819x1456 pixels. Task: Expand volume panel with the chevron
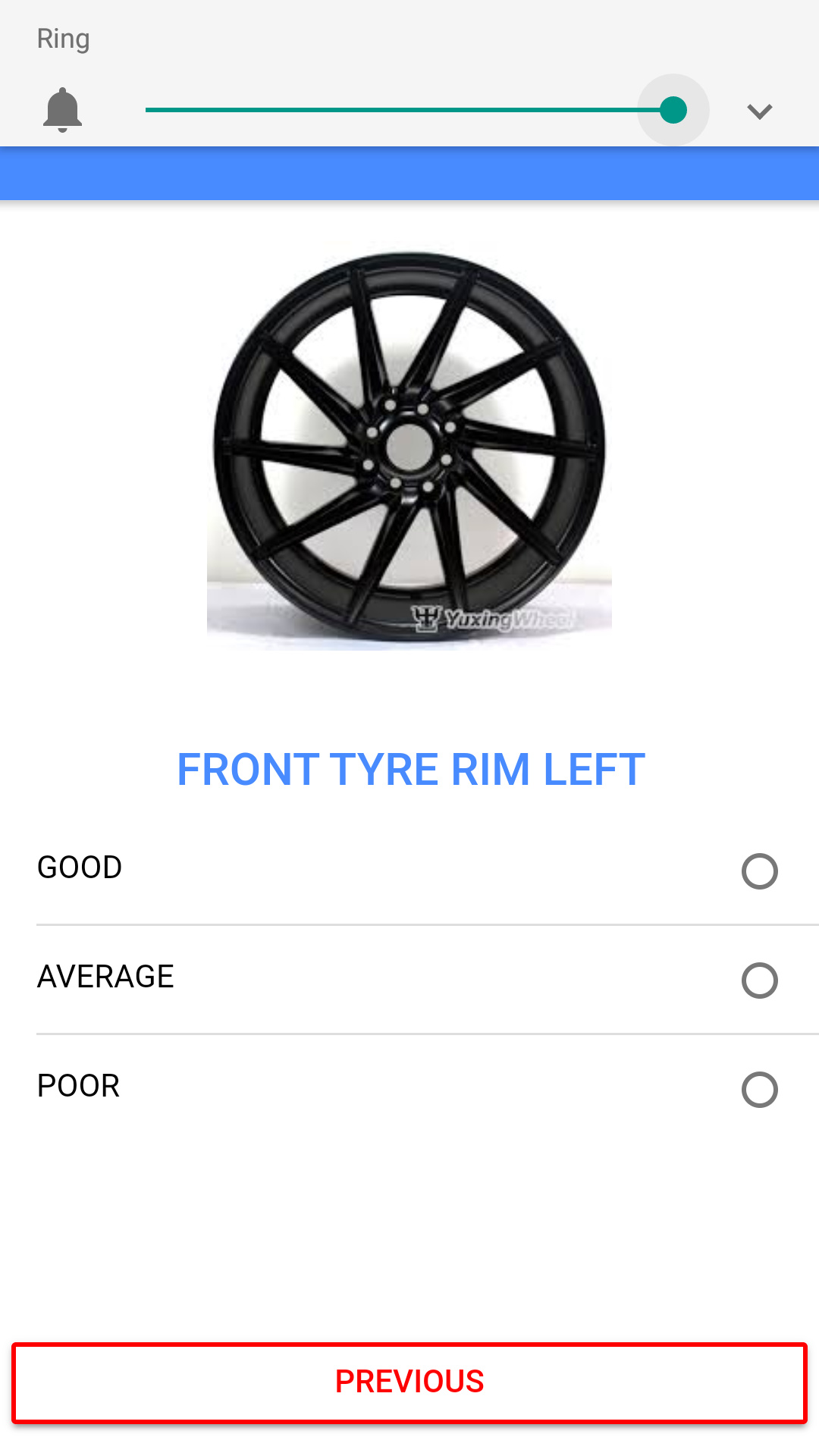click(759, 111)
